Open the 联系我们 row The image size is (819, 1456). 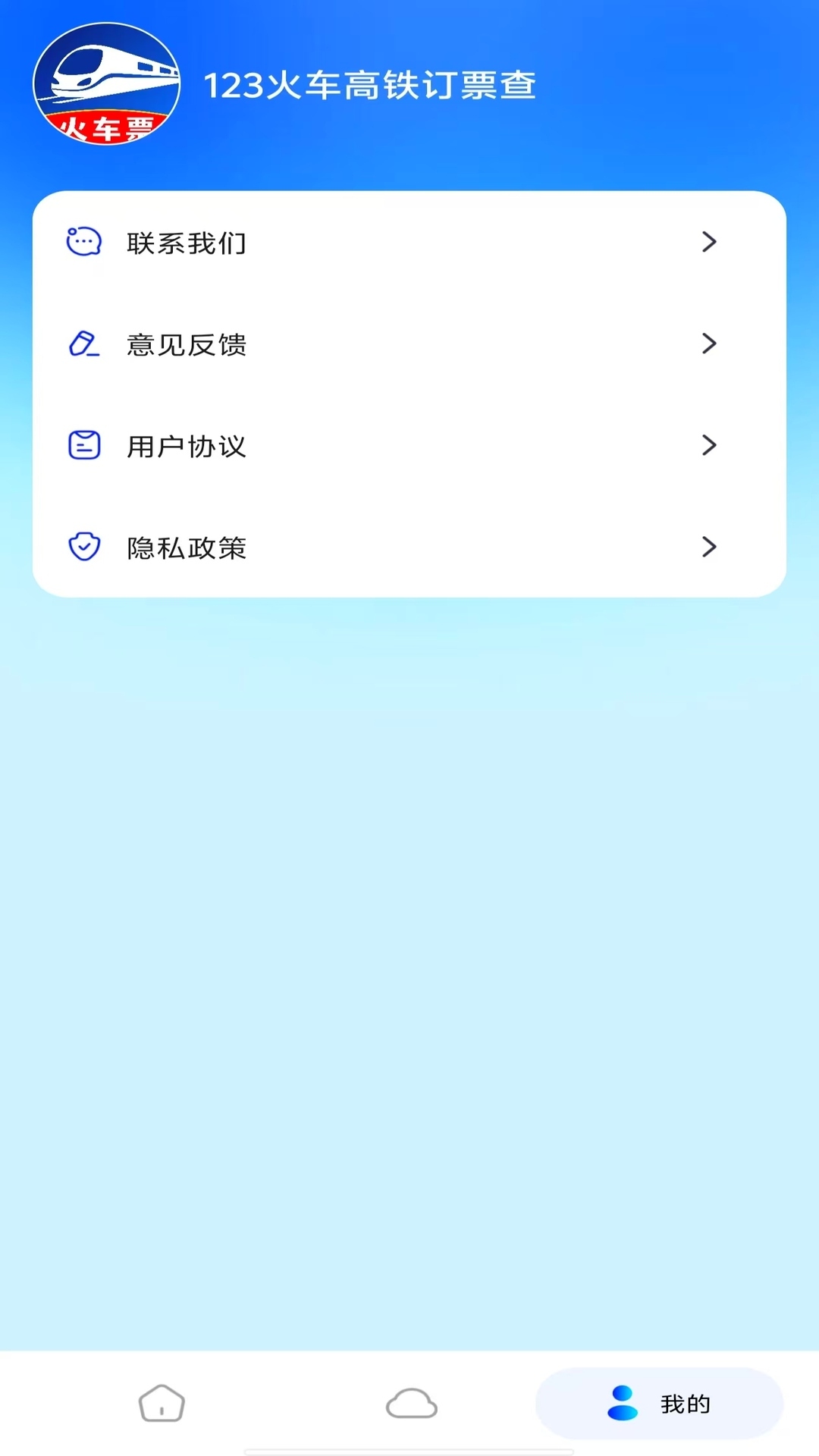409,241
